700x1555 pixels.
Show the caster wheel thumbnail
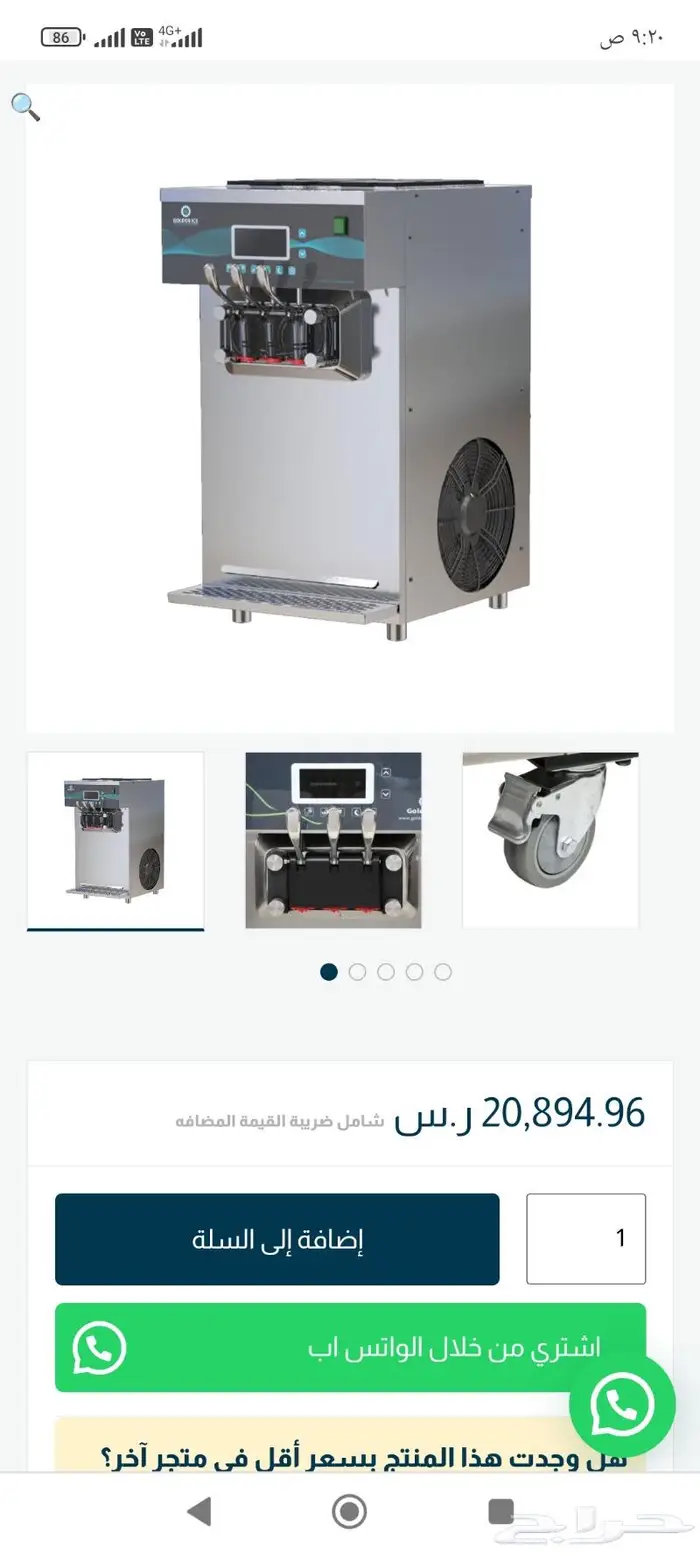tap(550, 840)
